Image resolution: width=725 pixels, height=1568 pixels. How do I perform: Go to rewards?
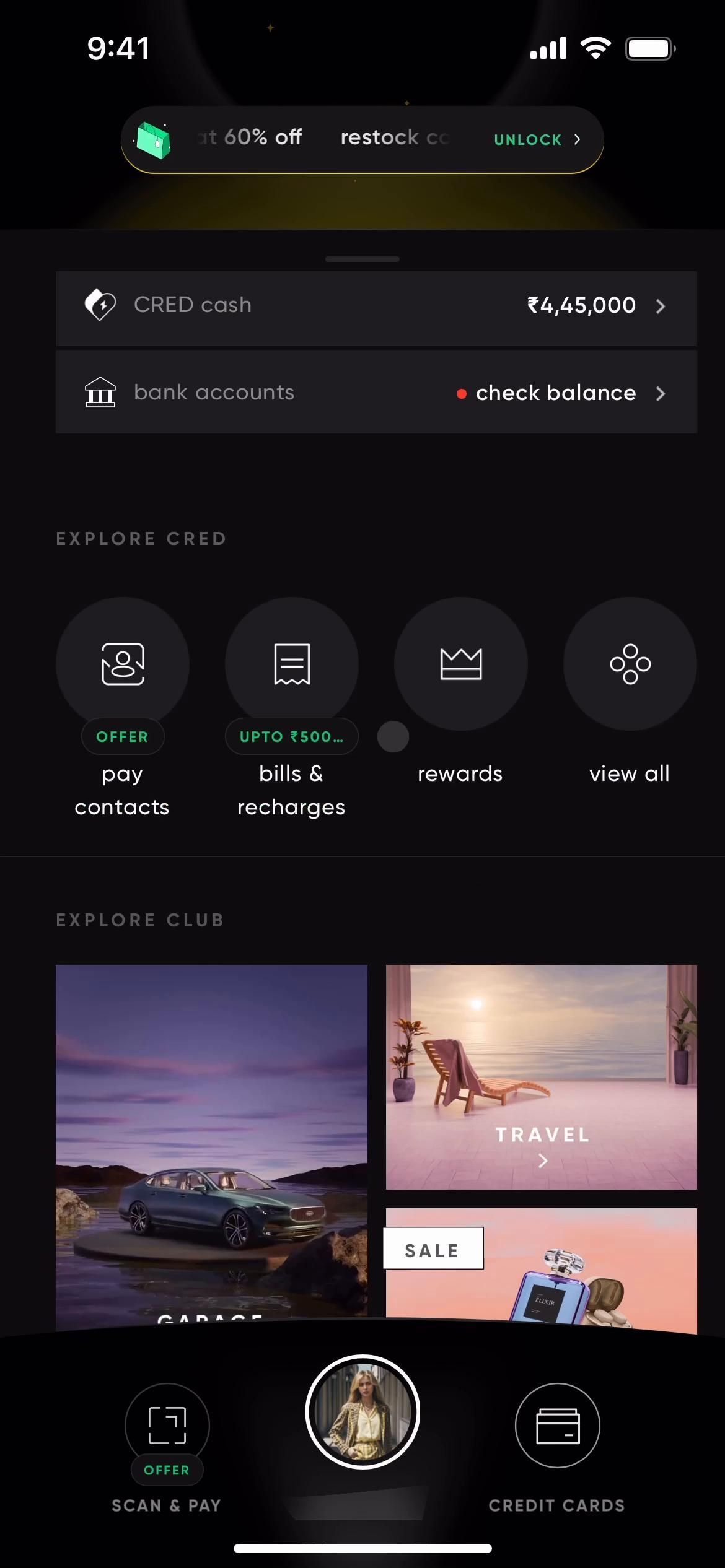pos(460,664)
